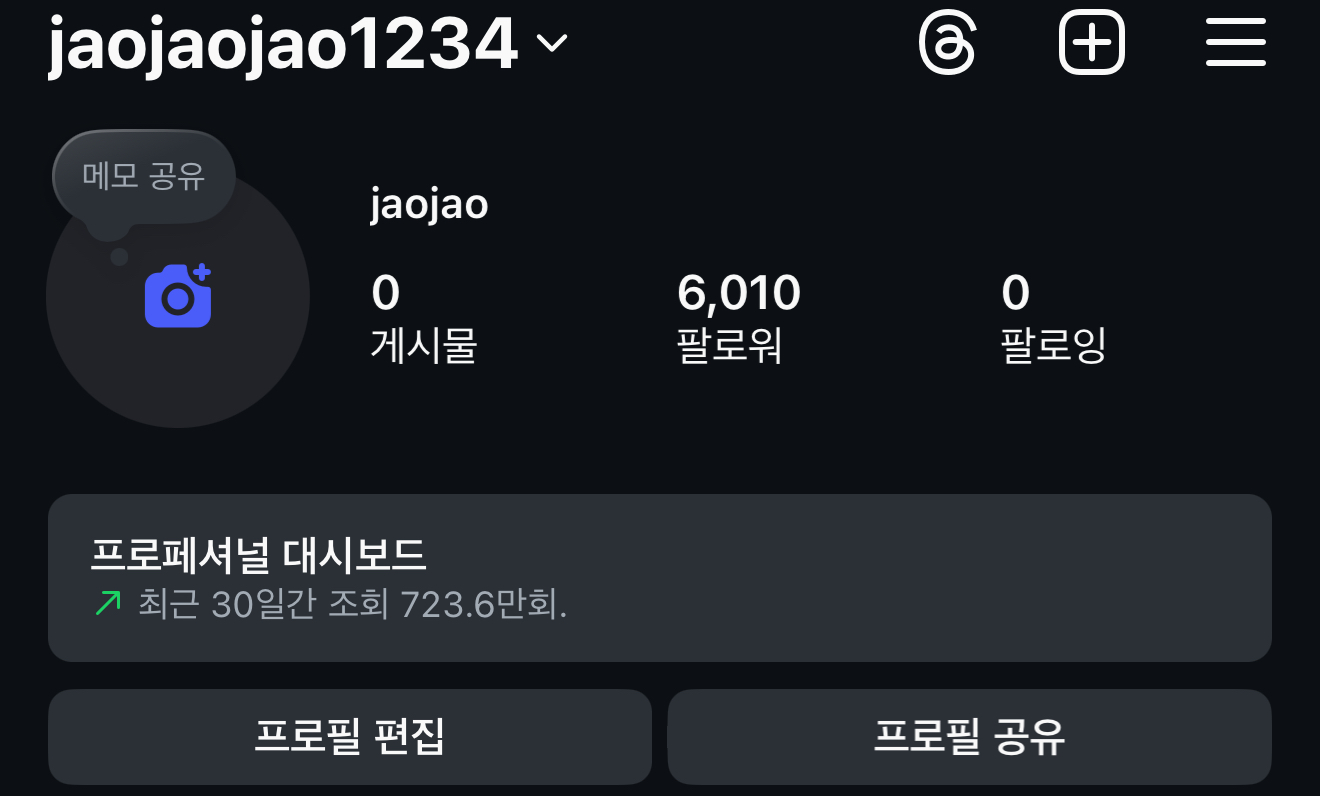Viewport: 1320px width, 796px height.
Task: Open the 프로페셔널 대시보드 card
Action: [x=659, y=578]
